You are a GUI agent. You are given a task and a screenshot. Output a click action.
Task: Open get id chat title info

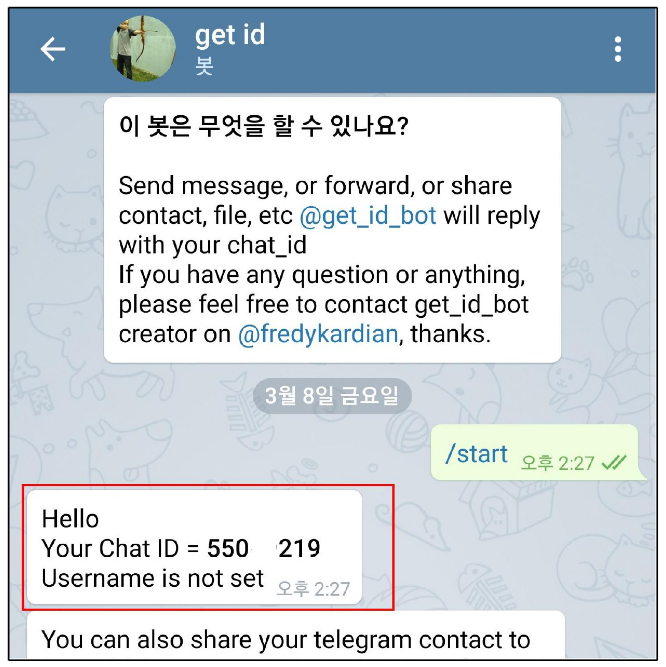tap(230, 37)
